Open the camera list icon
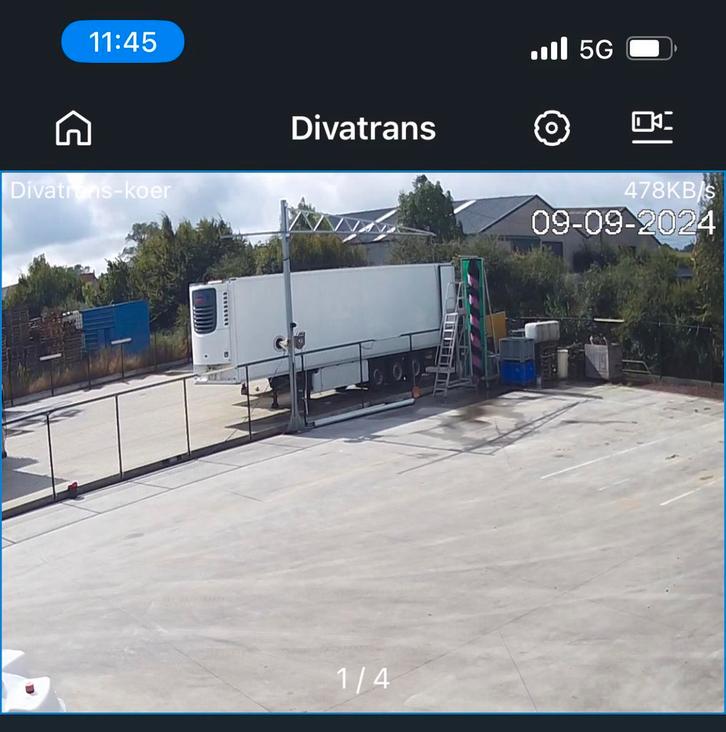This screenshot has height=732, width=726. coord(652,127)
